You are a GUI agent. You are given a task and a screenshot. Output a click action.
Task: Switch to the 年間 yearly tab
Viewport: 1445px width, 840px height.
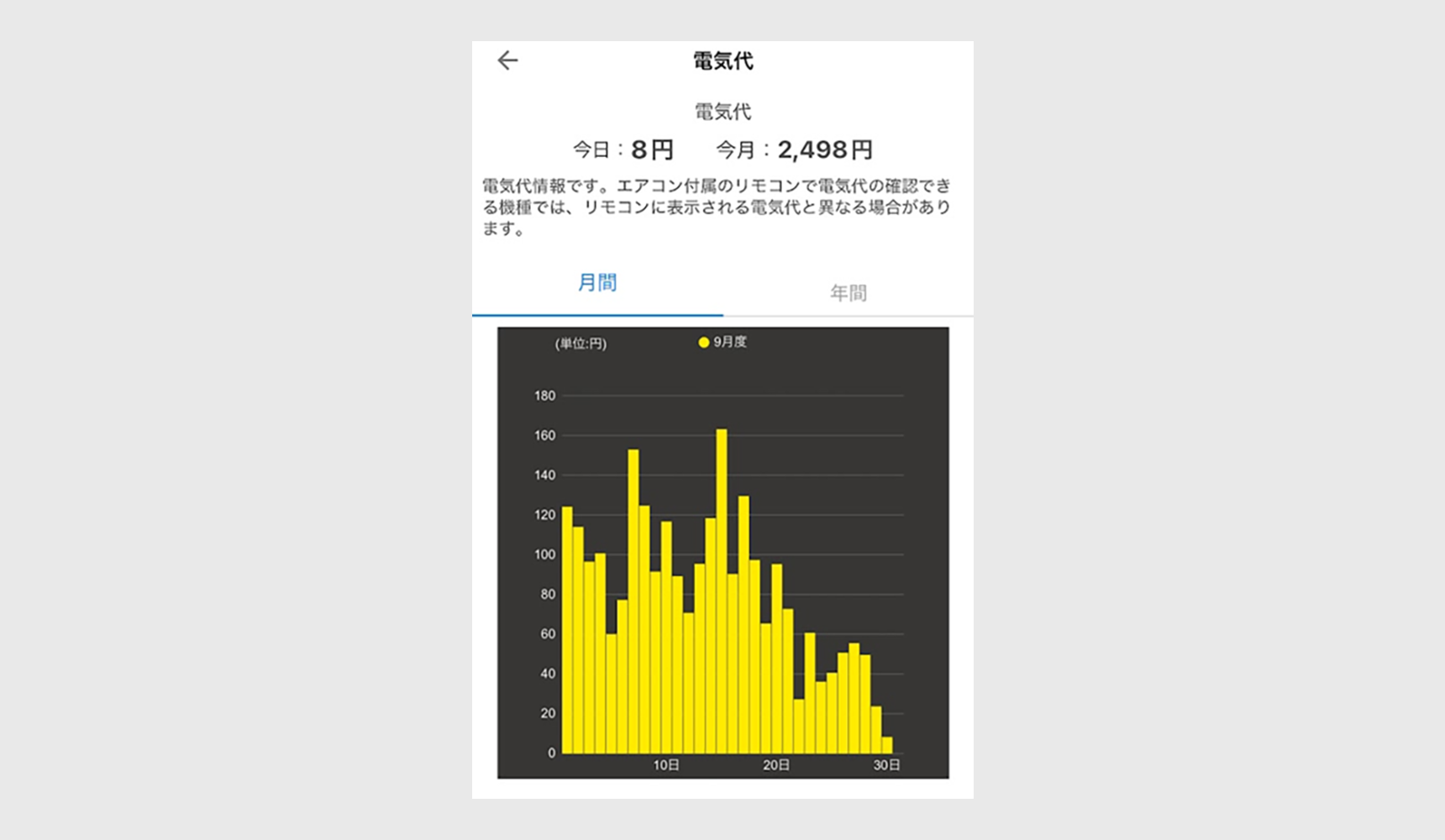[x=848, y=292]
